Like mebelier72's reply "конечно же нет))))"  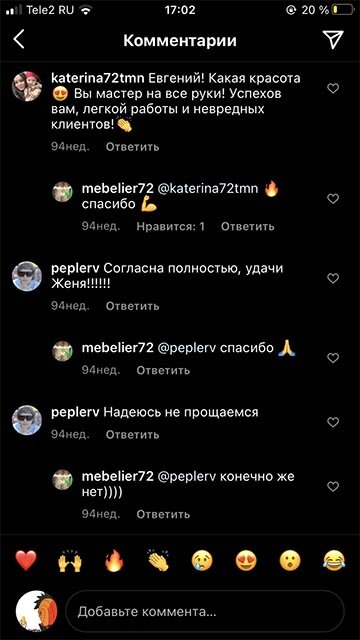point(333,487)
